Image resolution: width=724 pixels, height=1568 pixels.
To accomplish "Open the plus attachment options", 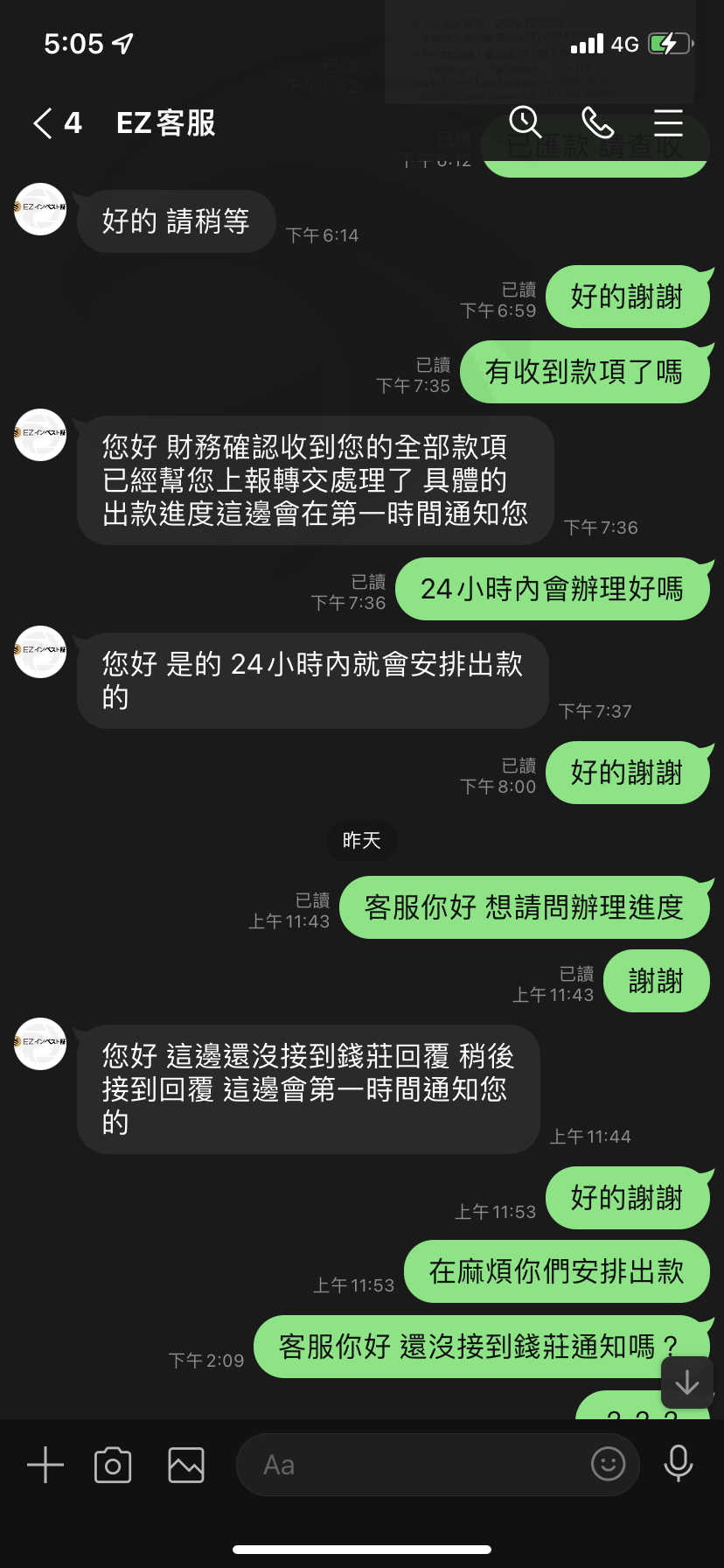I will point(45,1465).
